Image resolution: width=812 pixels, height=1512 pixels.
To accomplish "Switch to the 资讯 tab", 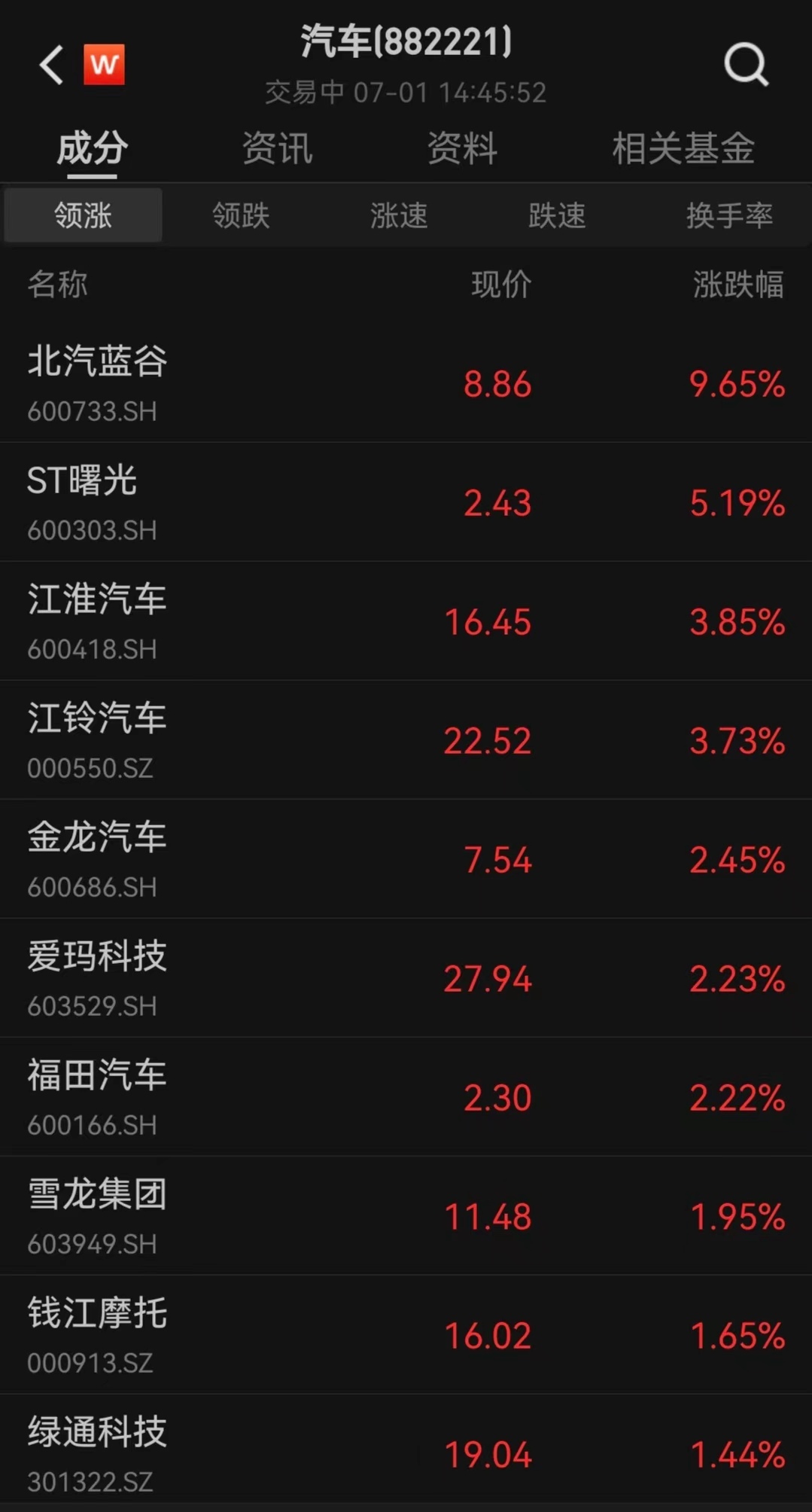I will coord(277,148).
